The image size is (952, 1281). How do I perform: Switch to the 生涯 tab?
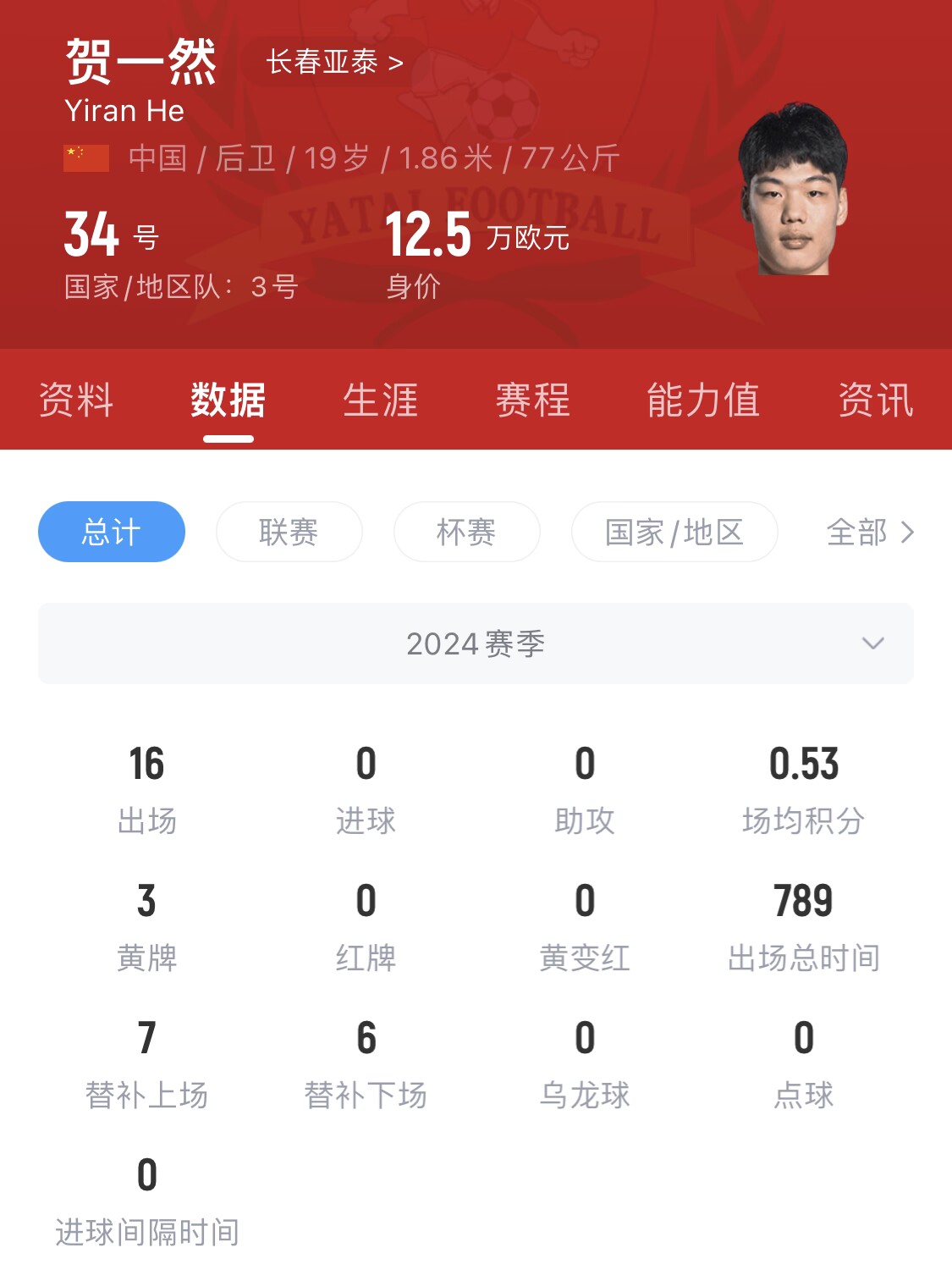point(381,401)
